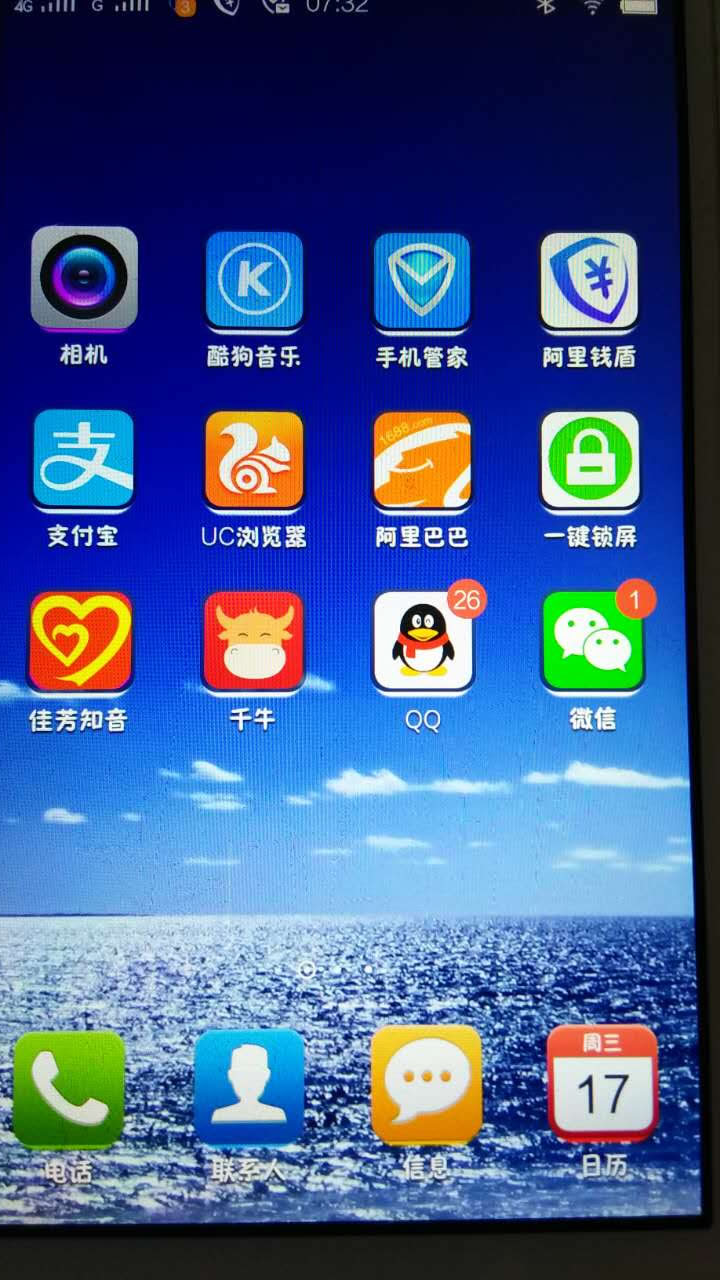Open 信息 messages app
Screen dimensions: 720x1280
tap(426, 1085)
